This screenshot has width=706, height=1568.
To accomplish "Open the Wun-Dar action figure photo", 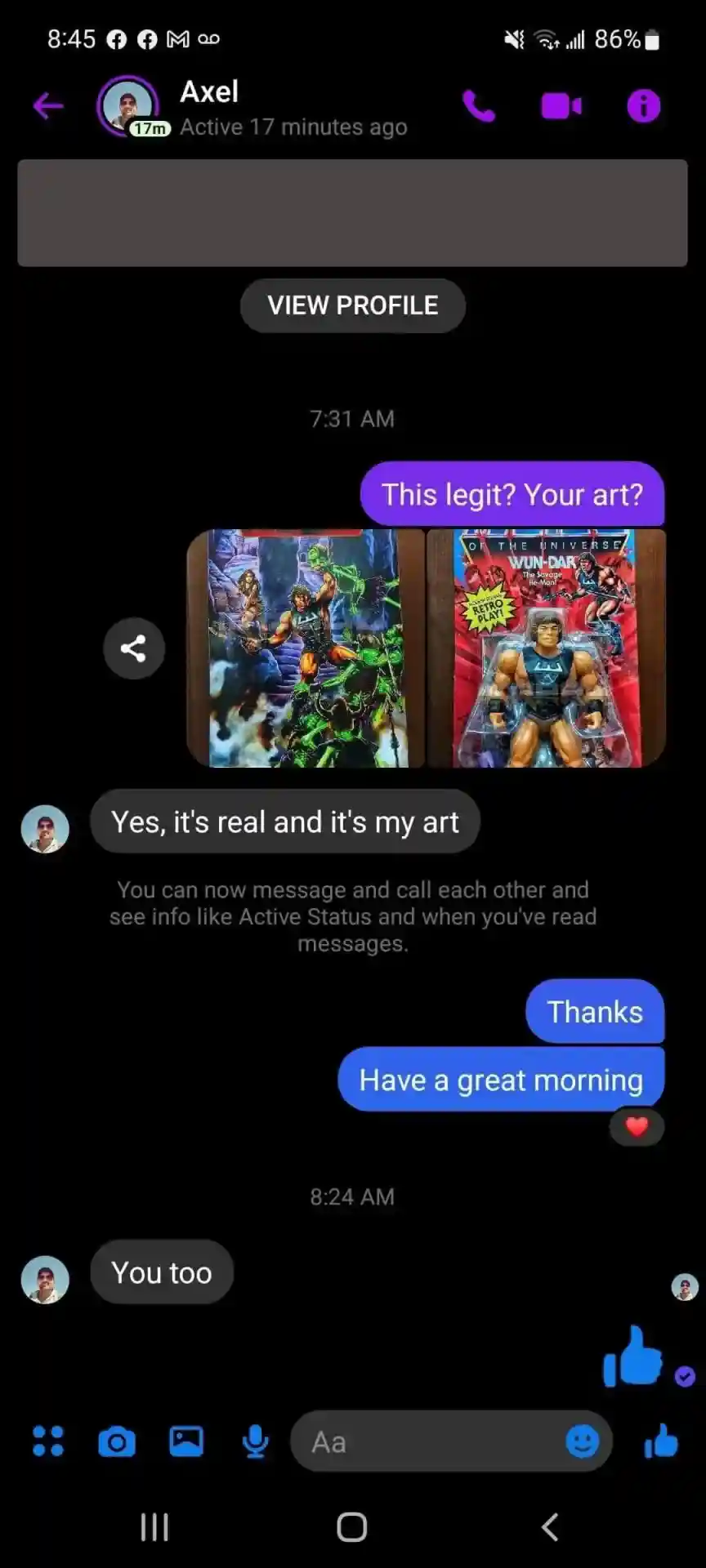I will click(x=546, y=648).
